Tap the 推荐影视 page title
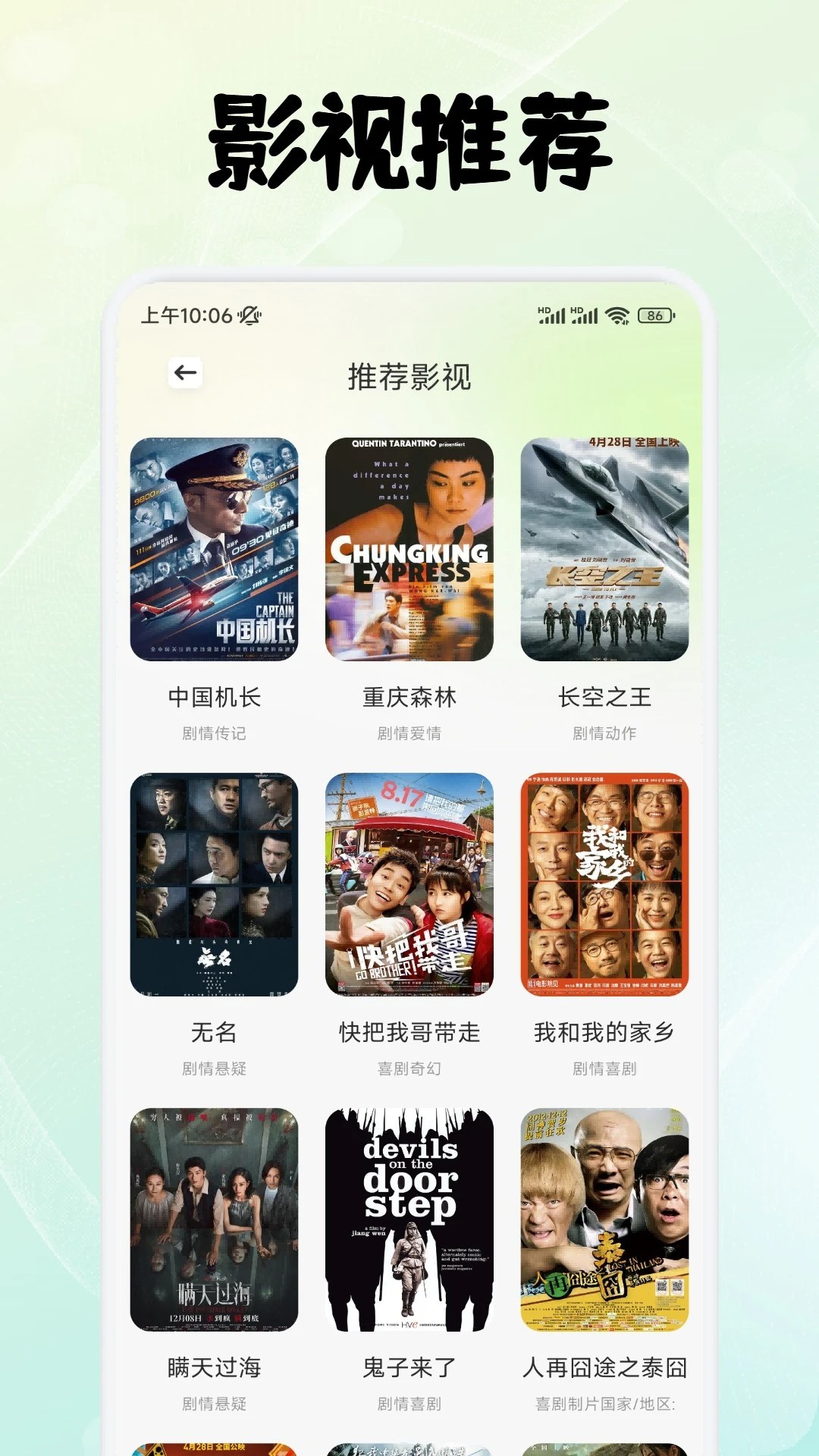This screenshot has width=819, height=1456. (x=409, y=375)
